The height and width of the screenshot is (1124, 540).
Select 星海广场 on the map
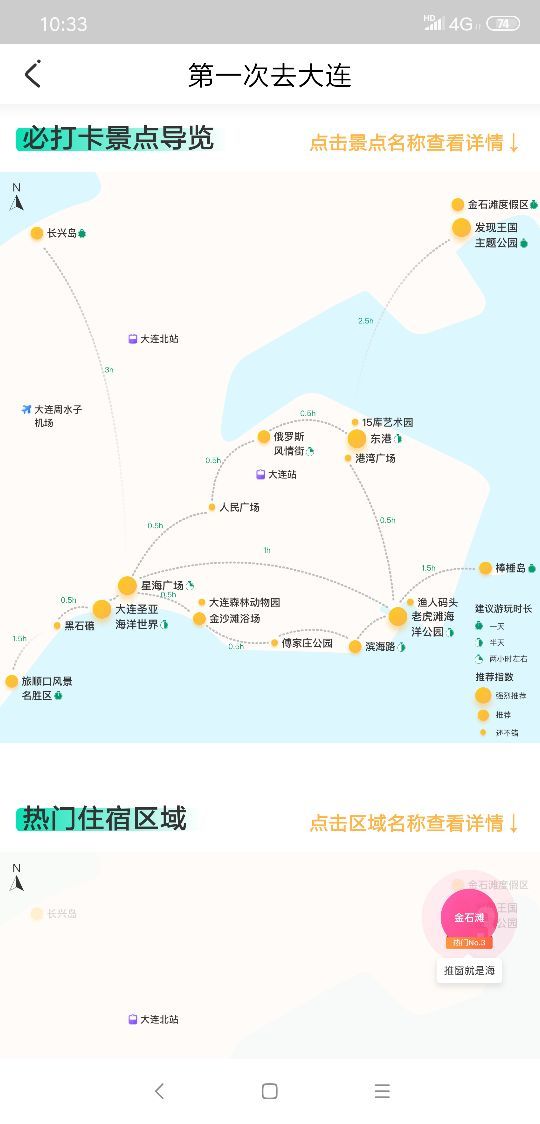coord(162,586)
